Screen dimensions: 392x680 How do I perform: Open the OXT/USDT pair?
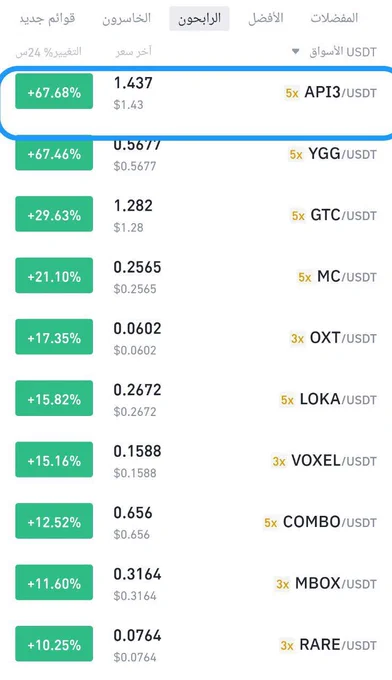196,338
